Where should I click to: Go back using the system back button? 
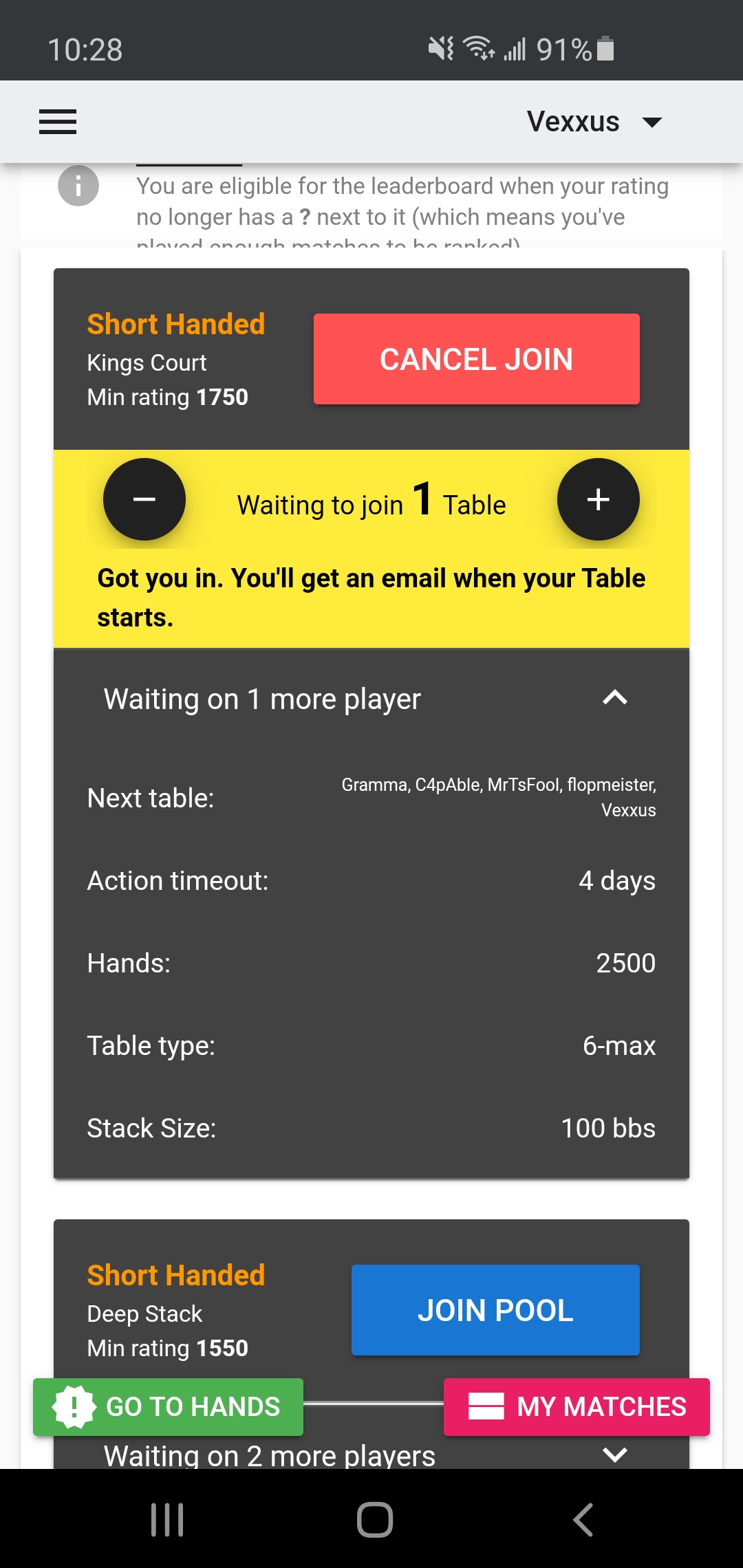[x=582, y=1519]
